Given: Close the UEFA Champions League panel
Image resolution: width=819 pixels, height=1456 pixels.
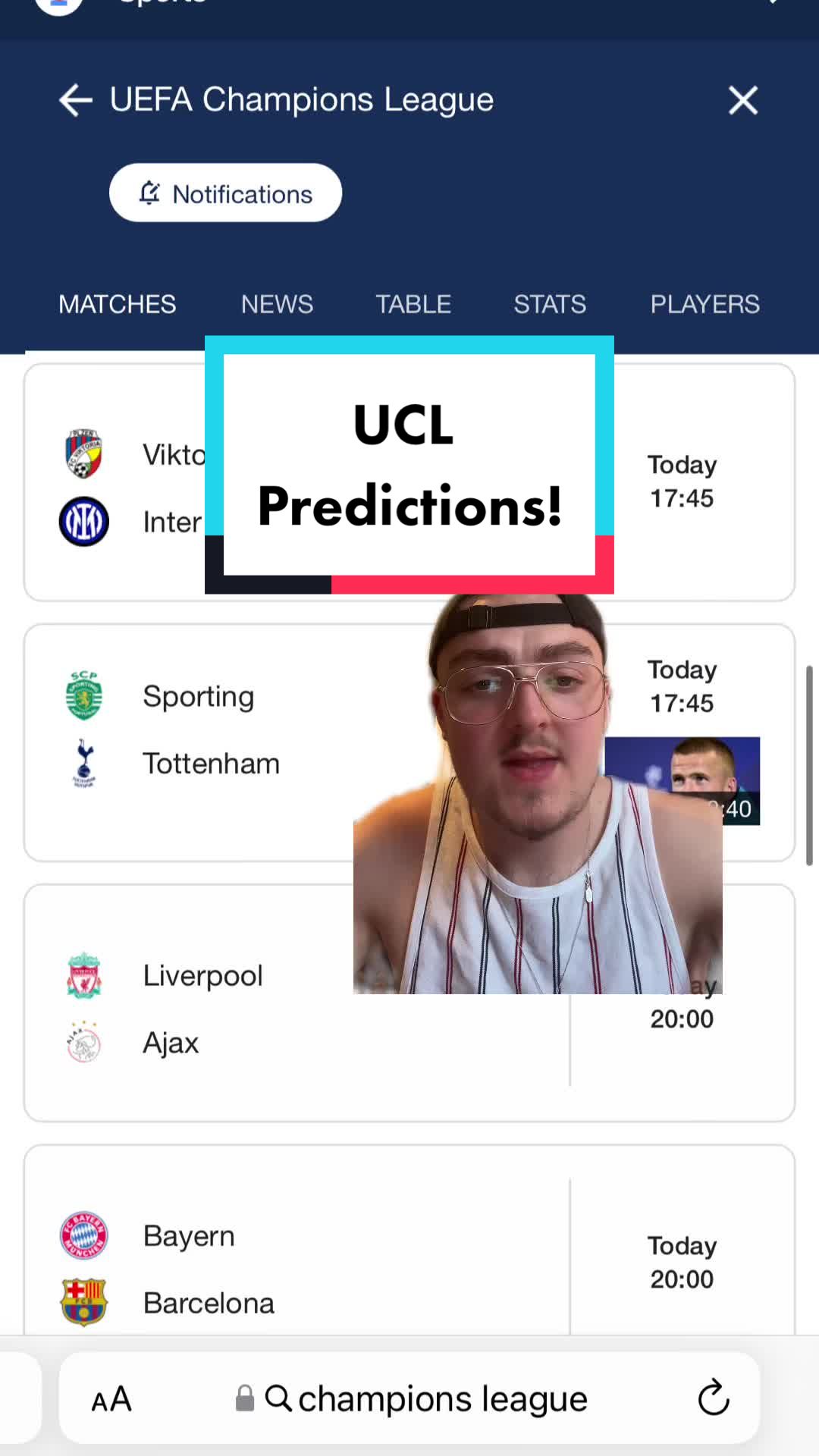Looking at the screenshot, I should pos(743,100).
